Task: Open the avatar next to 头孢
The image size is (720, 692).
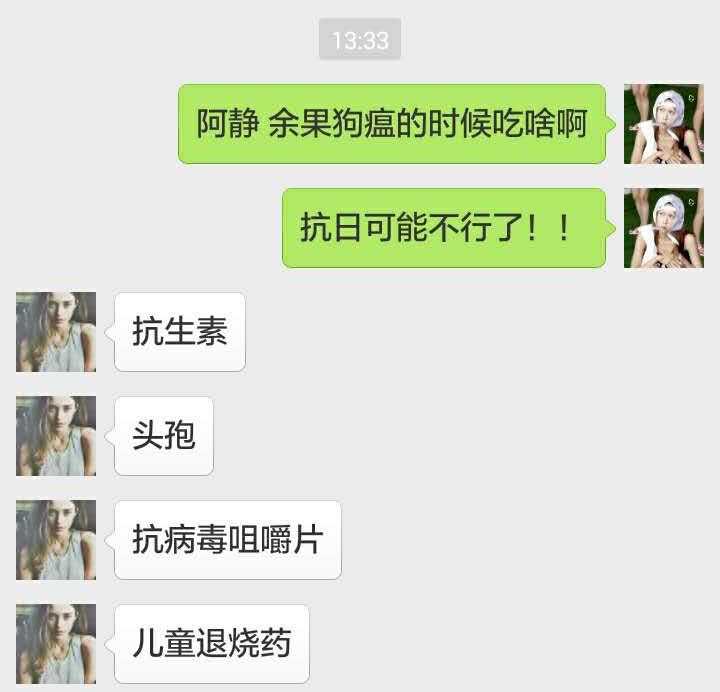Action: click(x=56, y=436)
